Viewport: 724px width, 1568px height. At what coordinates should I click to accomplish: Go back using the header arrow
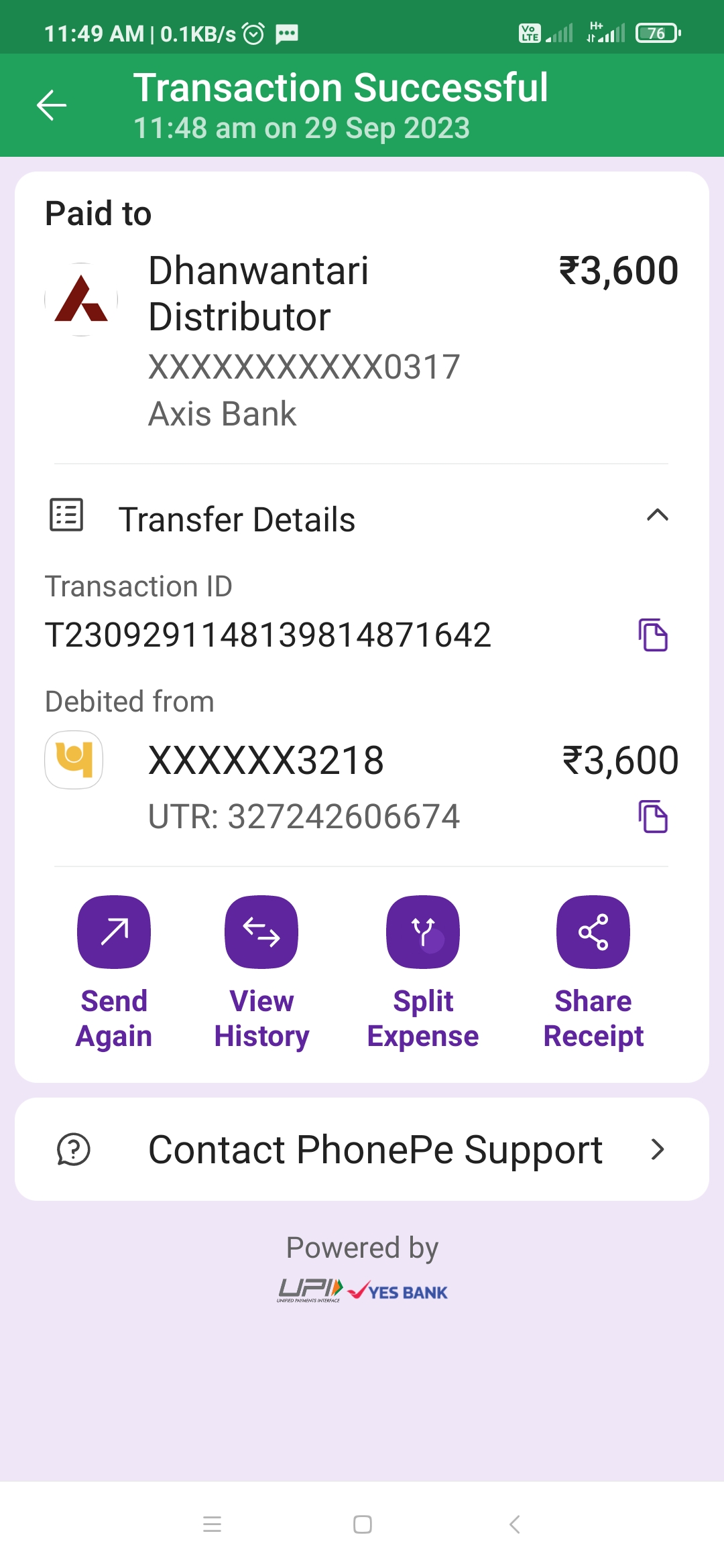(52, 105)
